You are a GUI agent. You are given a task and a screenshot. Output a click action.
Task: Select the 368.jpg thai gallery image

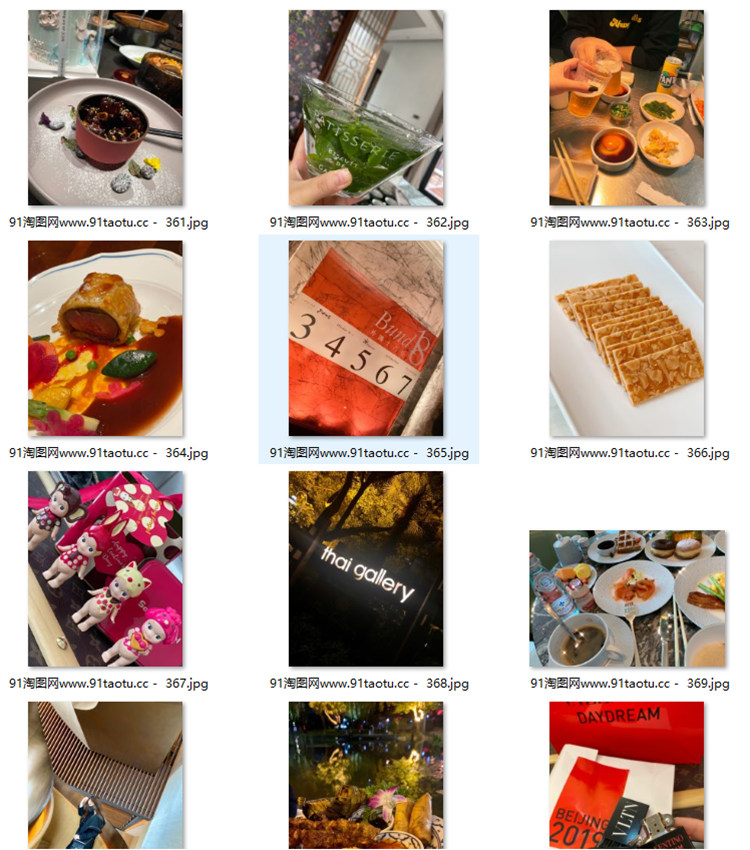366,568
